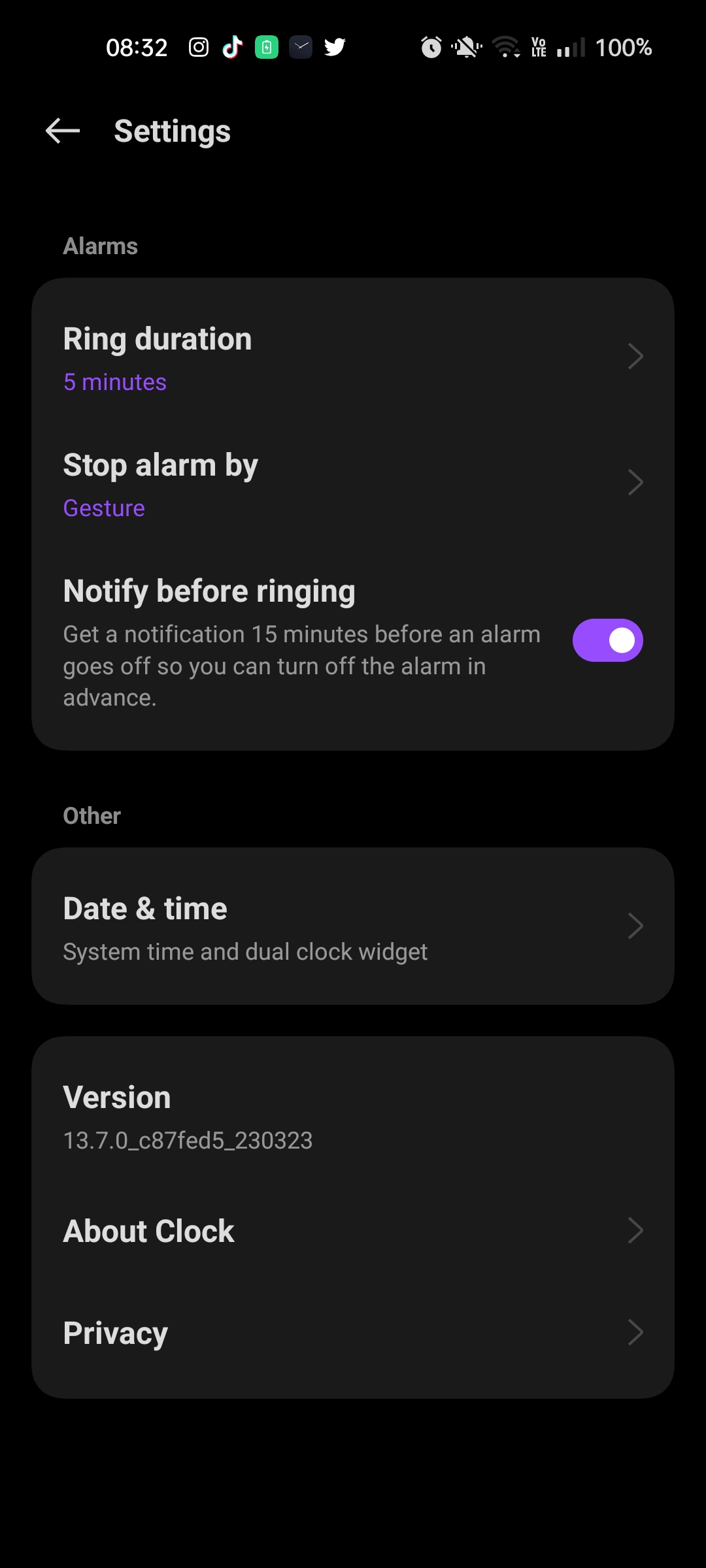Disable Notify before ringing switch
706x1568 pixels.
pyautogui.click(x=607, y=640)
